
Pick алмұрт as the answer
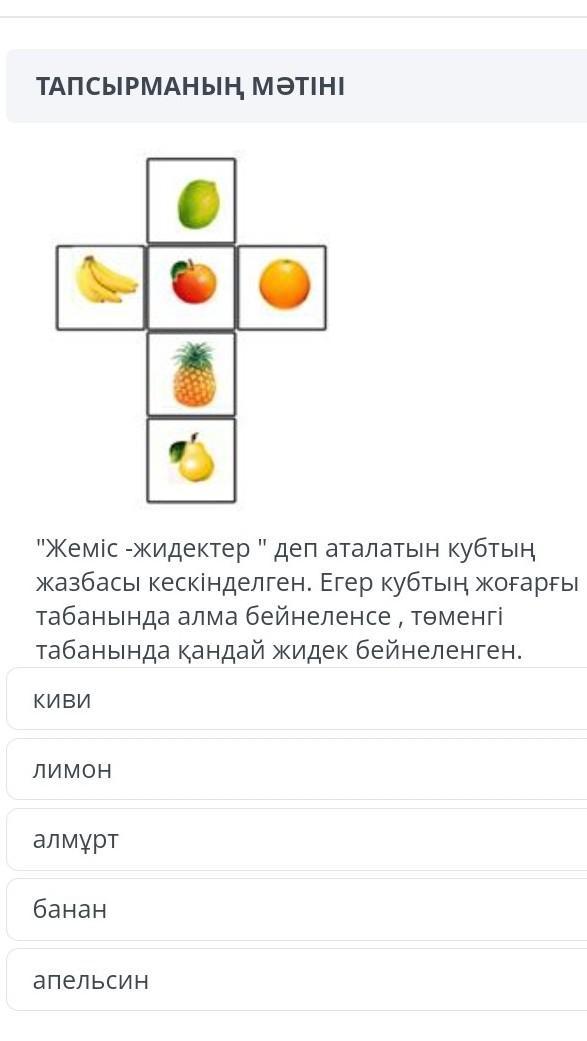pyautogui.click(x=297, y=839)
